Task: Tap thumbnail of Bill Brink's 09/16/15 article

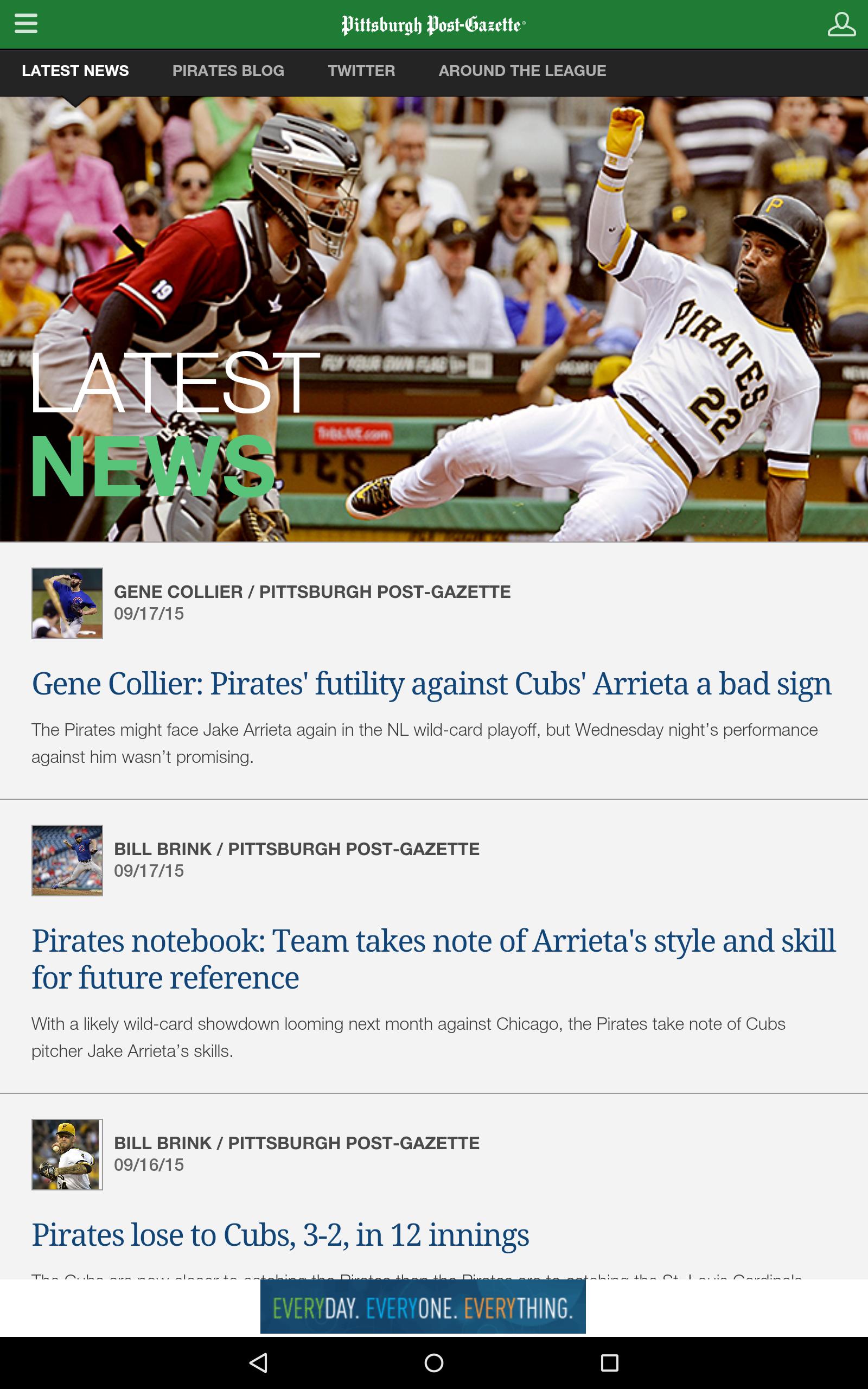Action: coord(67,1154)
